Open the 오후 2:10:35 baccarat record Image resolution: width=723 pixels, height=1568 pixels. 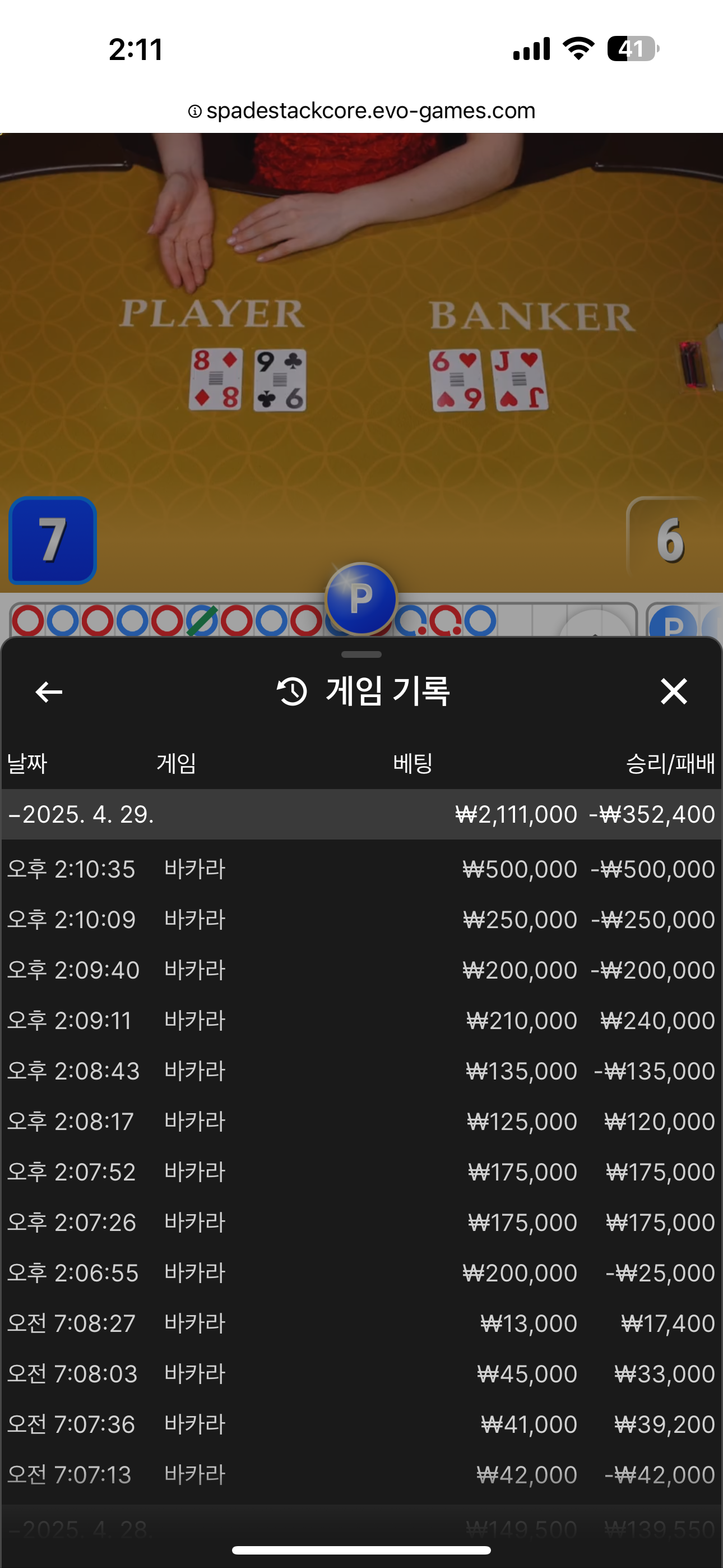[x=361, y=869]
